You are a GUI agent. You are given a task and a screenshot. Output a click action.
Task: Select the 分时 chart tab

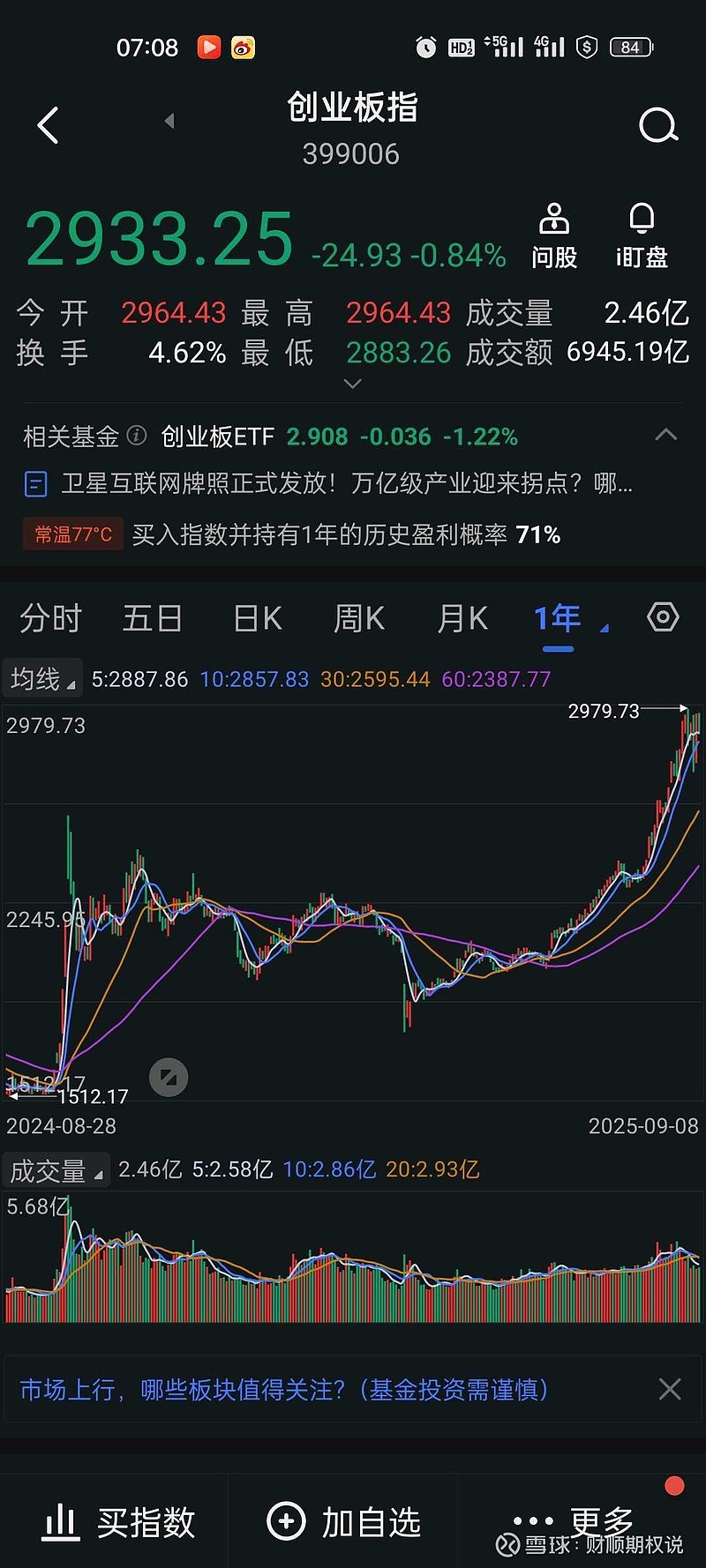tap(50, 618)
